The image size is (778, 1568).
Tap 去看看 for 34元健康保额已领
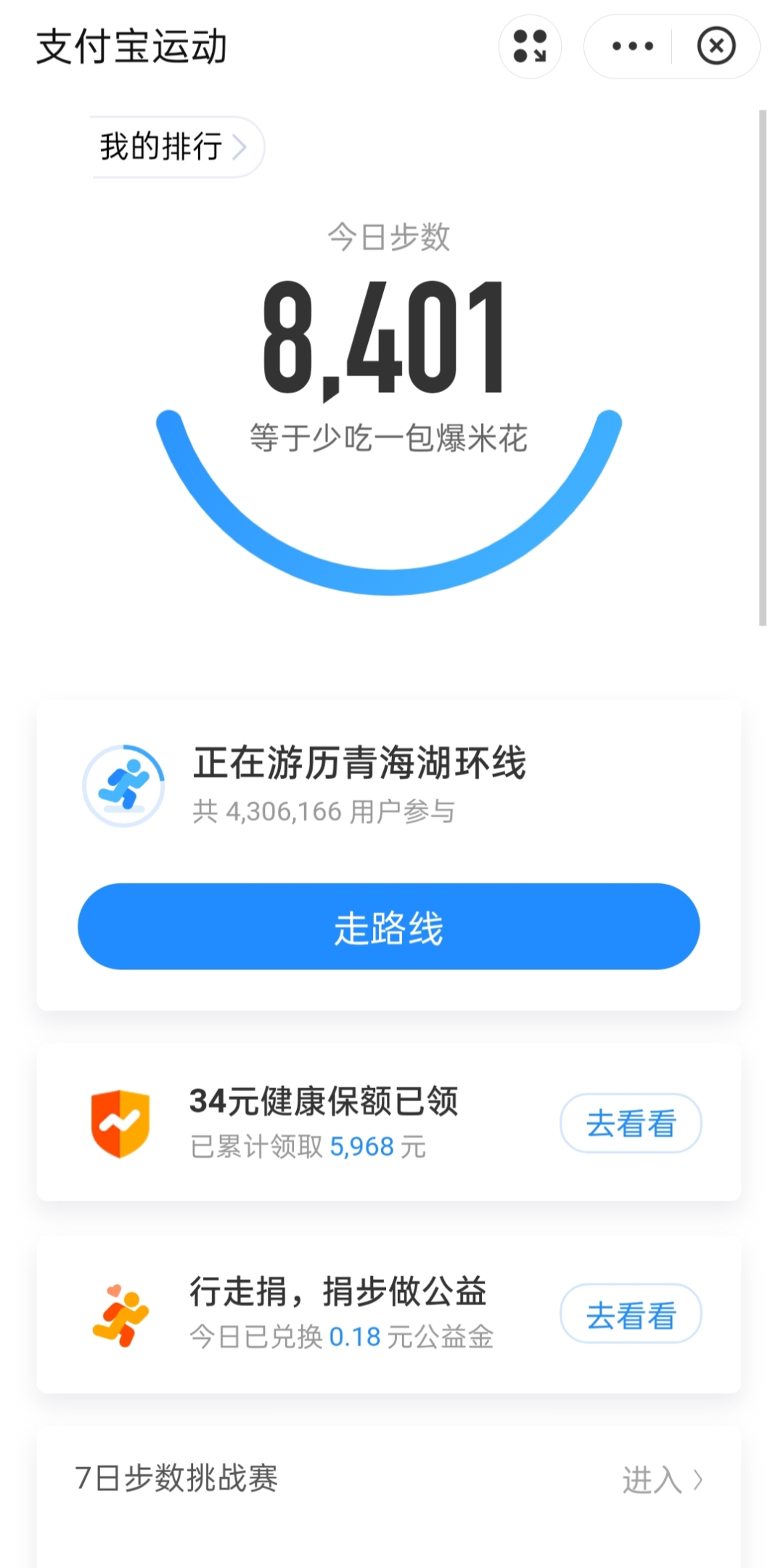631,1123
